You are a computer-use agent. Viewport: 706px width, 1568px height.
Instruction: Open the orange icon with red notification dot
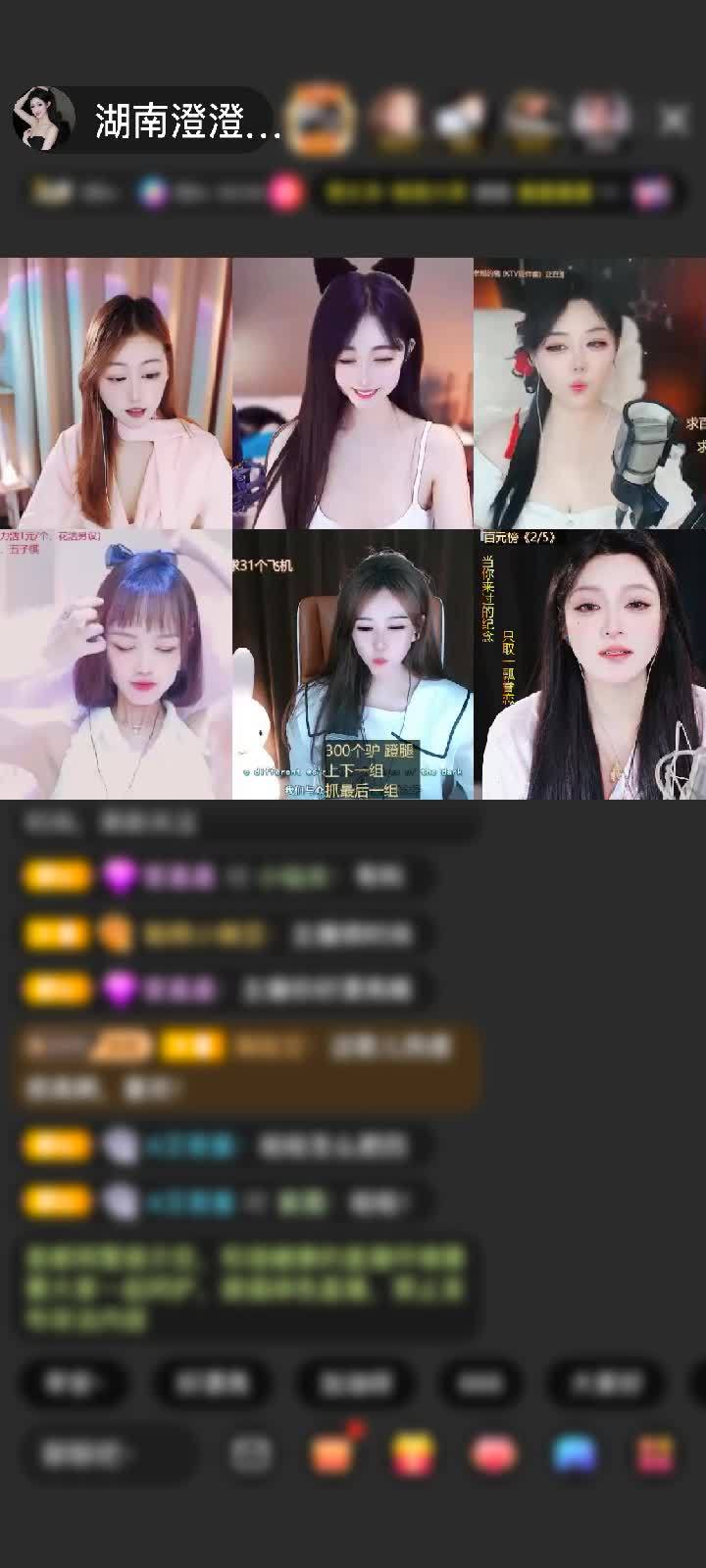[x=332, y=1454]
